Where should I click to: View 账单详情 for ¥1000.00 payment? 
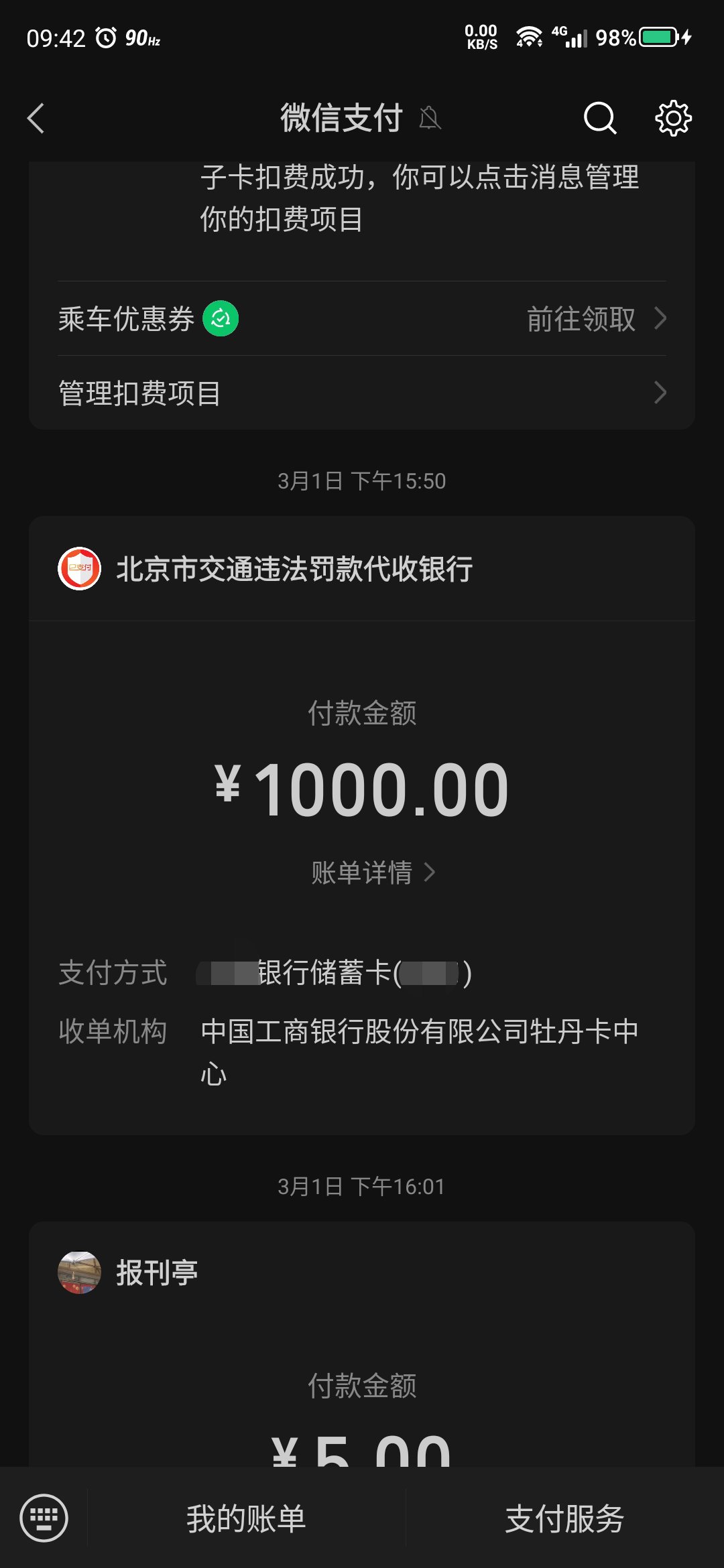(x=373, y=872)
